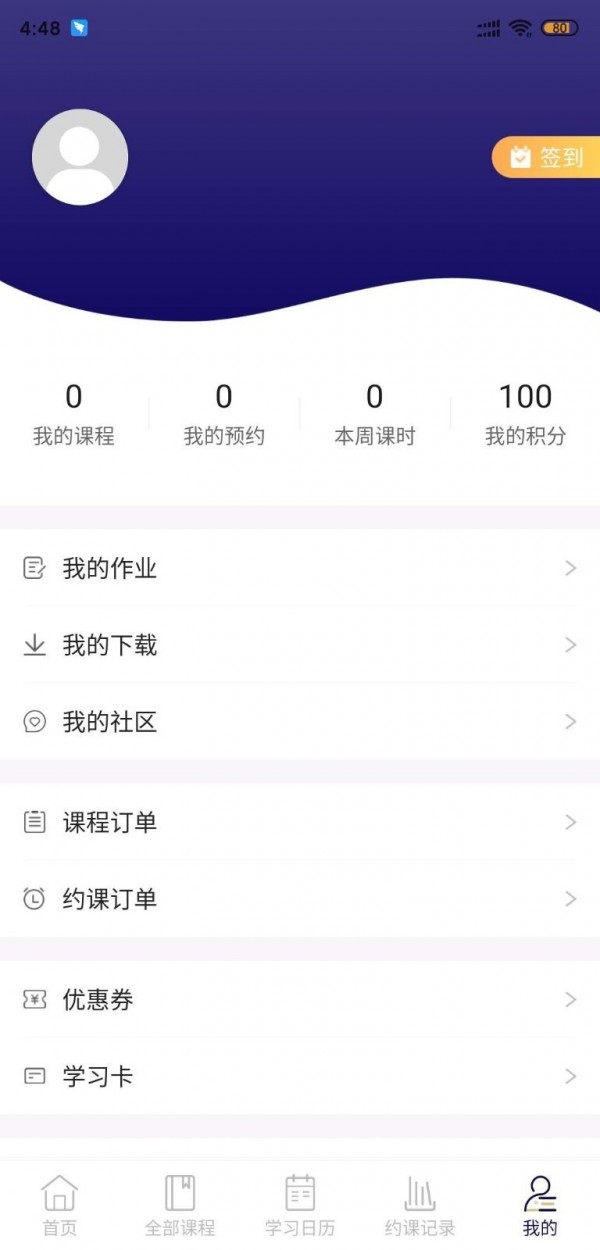This screenshot has height=1250, width=600.
Task: Go to the 约课记录 tab
Action: click(420, 1206)
